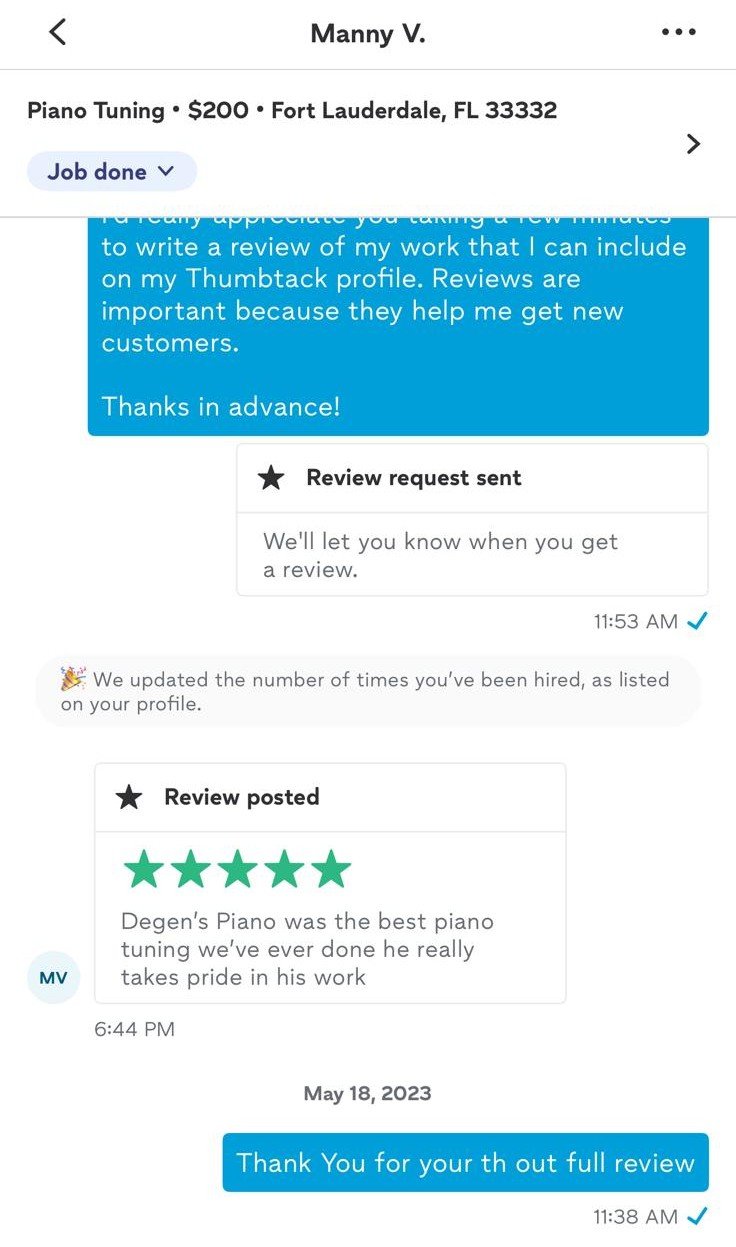The height and width of the screenshot is (1247, 736).
Task: Open the three-dot overflow menu
Action: tap(678, 32)
